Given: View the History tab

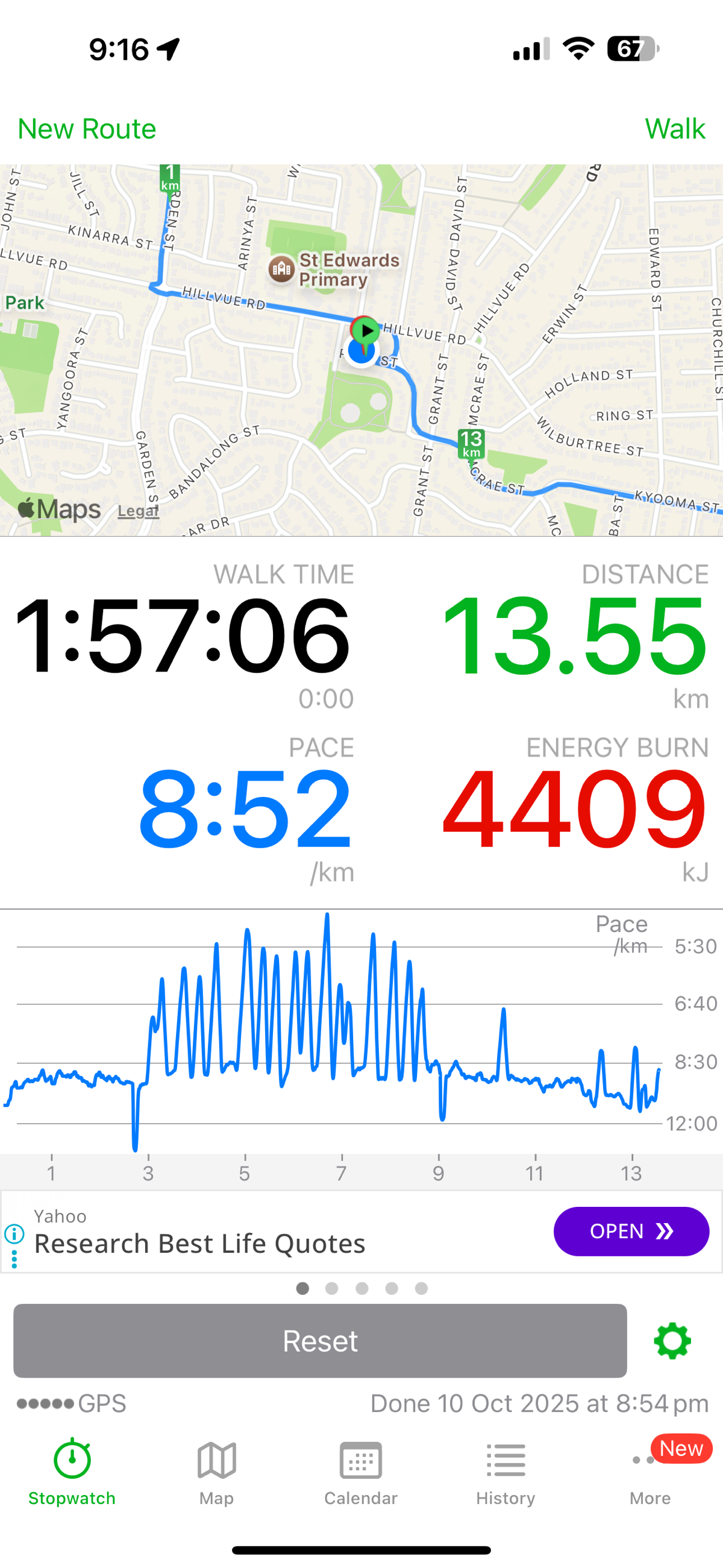Looking at the screenshot, I should [505, 1470].
